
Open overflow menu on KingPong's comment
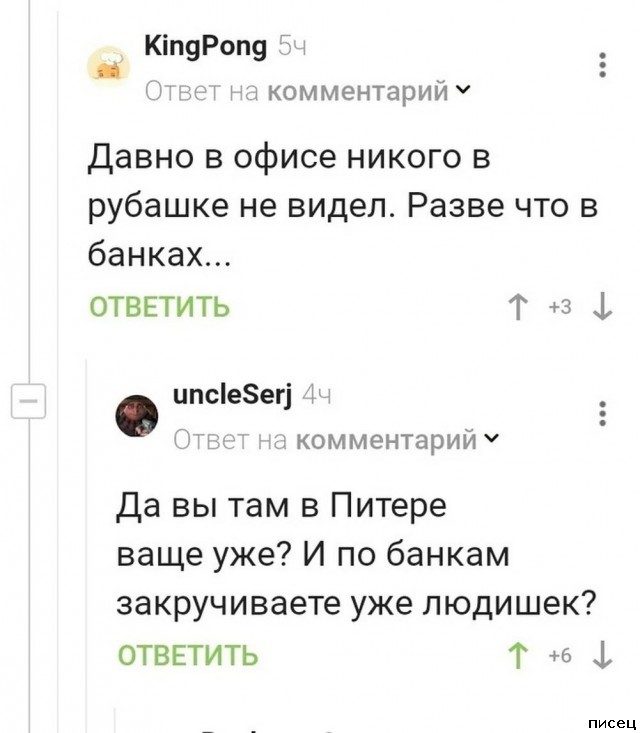tap(603, 65)
